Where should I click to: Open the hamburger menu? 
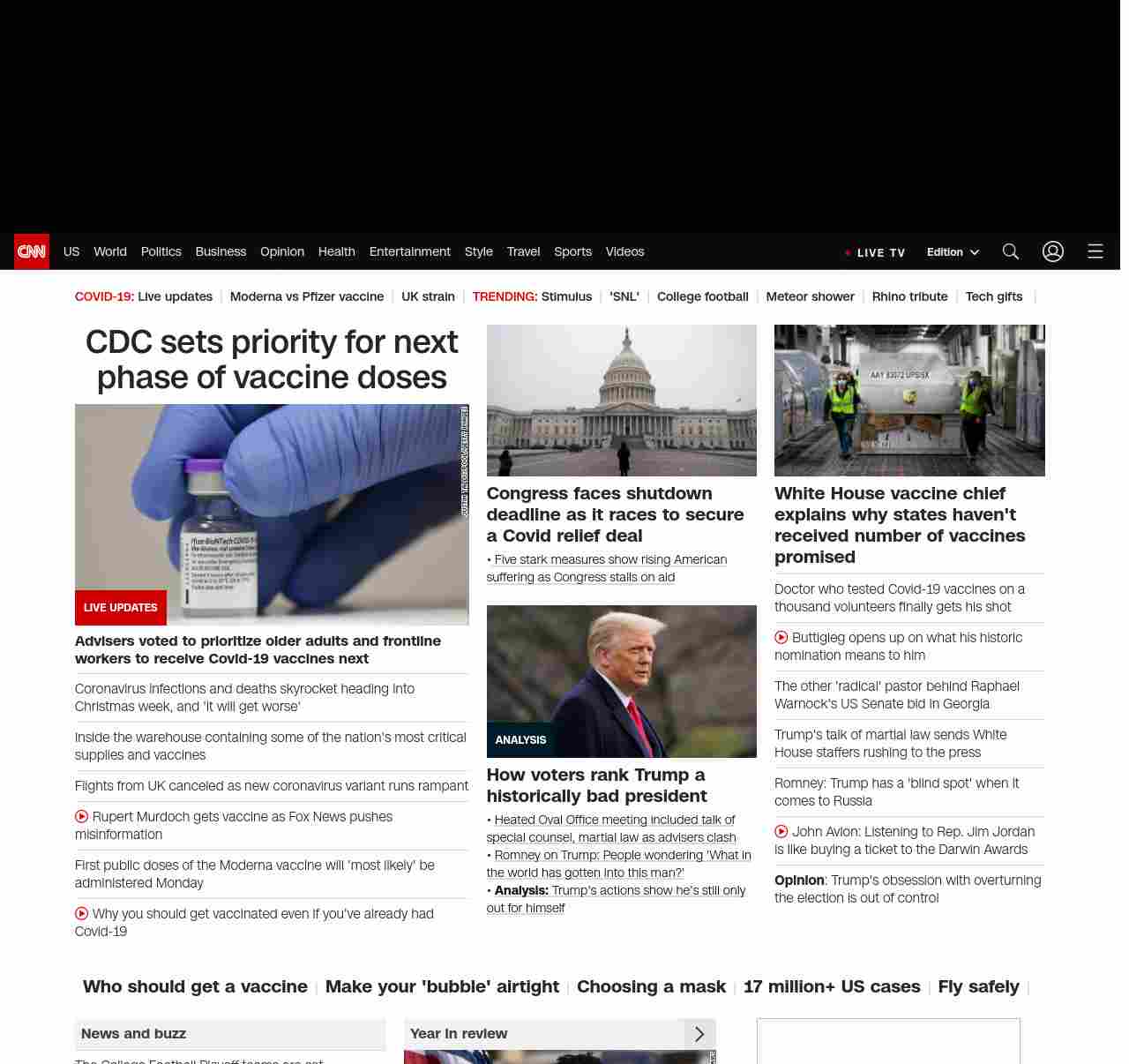tap(1095, 251)
